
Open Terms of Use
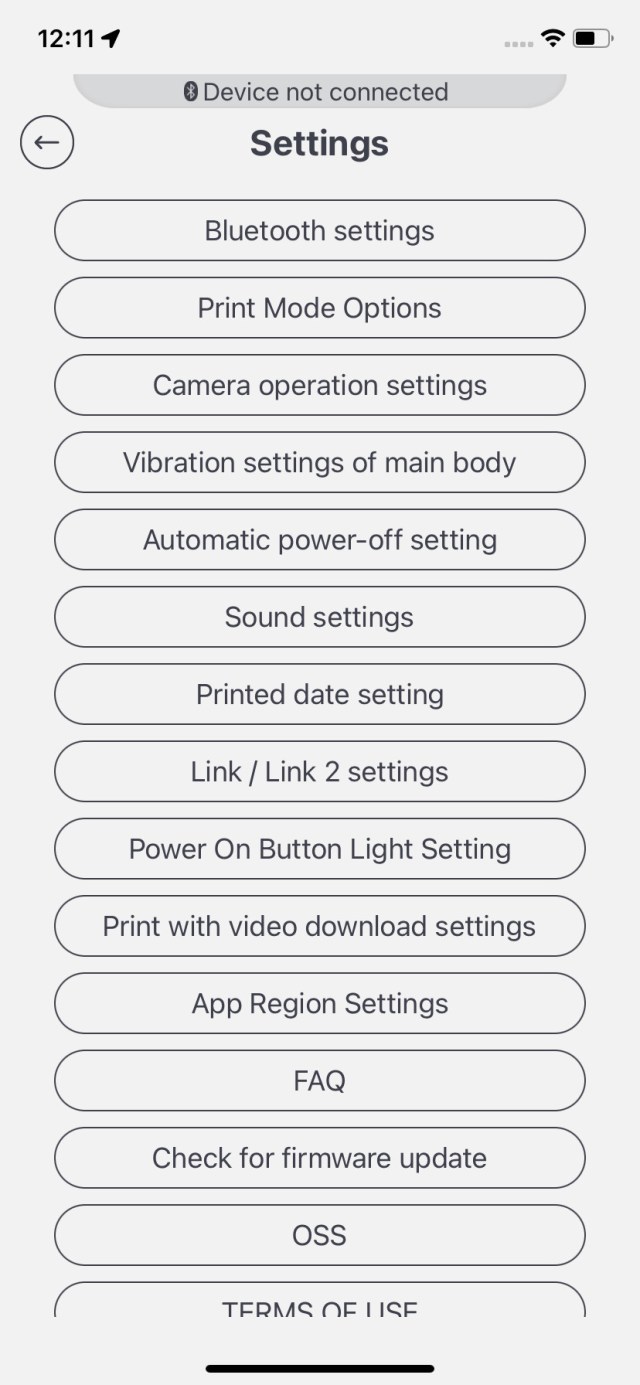coord(319,1300)
